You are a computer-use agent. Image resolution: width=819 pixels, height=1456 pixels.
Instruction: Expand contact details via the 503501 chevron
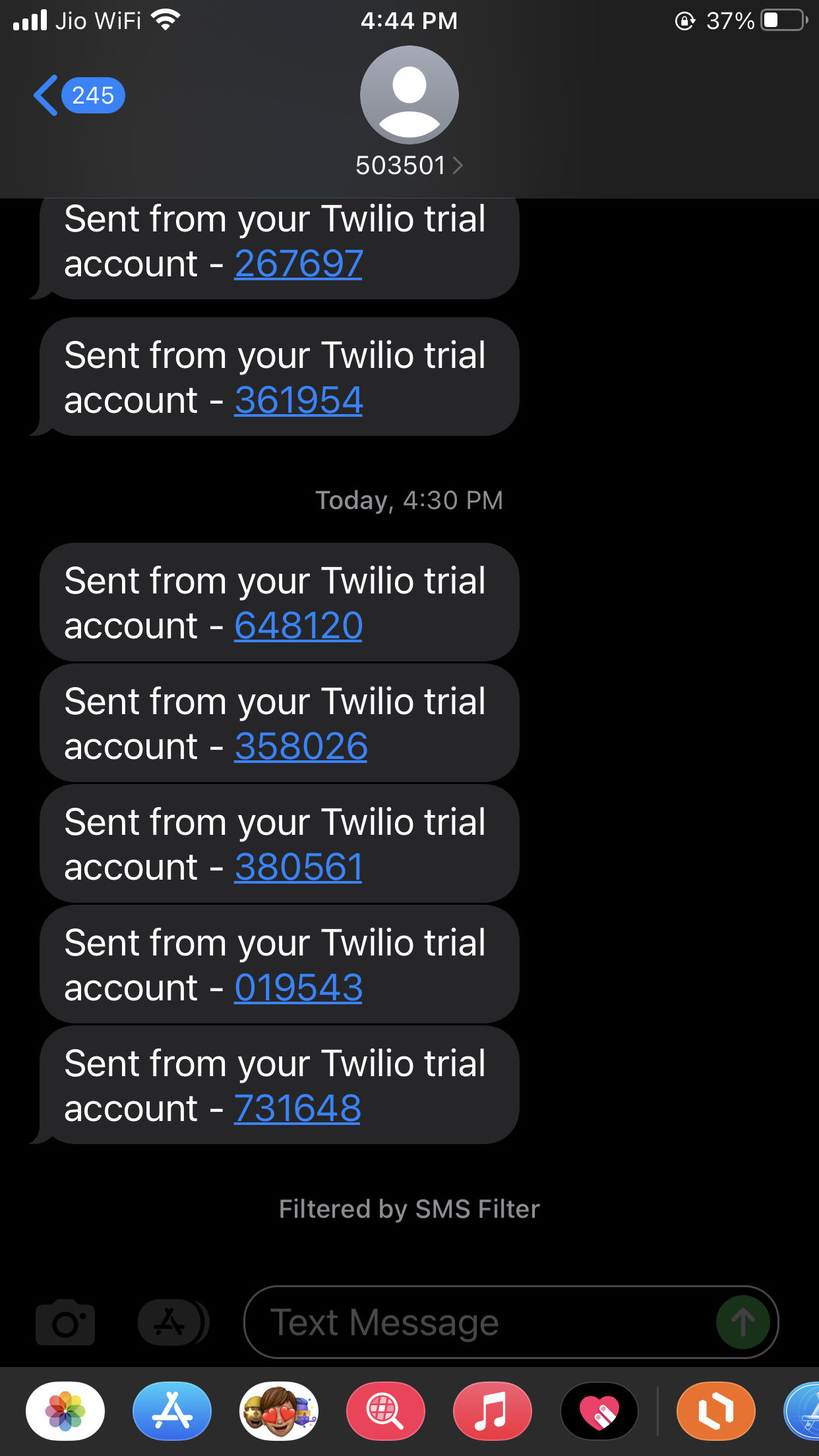point(457,166)
